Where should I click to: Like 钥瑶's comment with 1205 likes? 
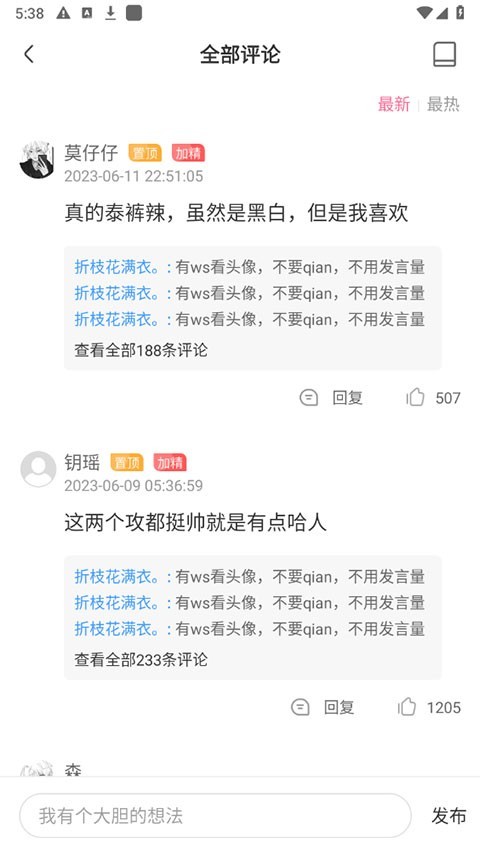point(429,707)
